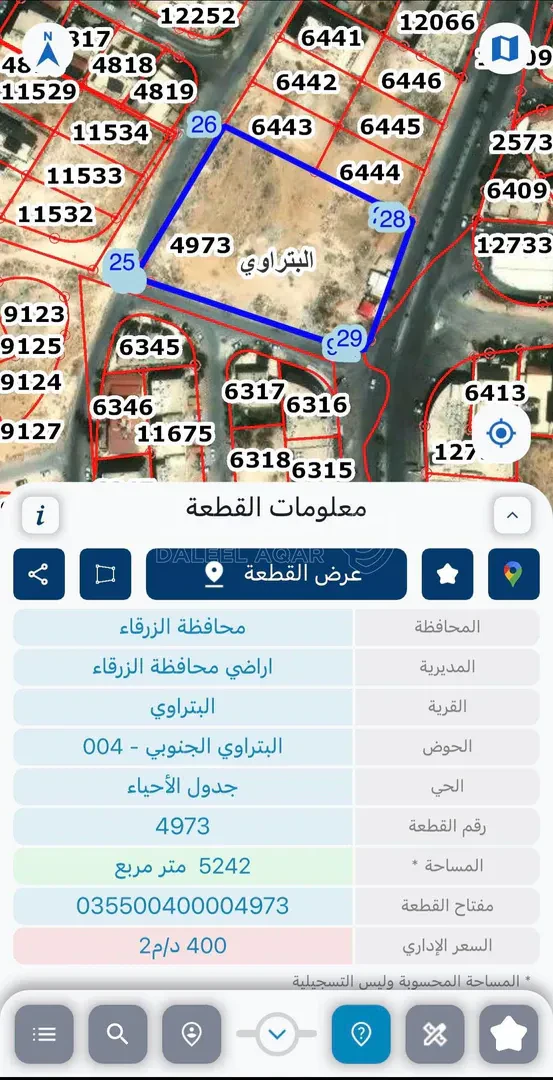553x1080 pixels.
Task: Add parcel to favorites with star button
Action: (448, 574)
